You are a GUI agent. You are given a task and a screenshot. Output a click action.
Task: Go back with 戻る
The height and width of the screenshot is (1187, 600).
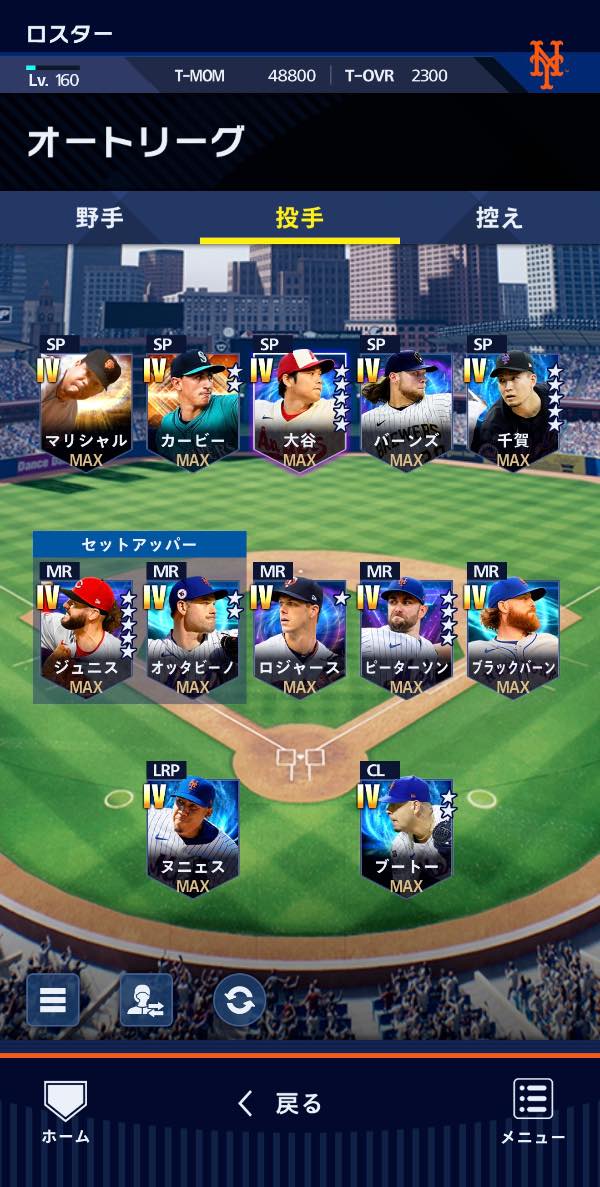[281, 1103]
